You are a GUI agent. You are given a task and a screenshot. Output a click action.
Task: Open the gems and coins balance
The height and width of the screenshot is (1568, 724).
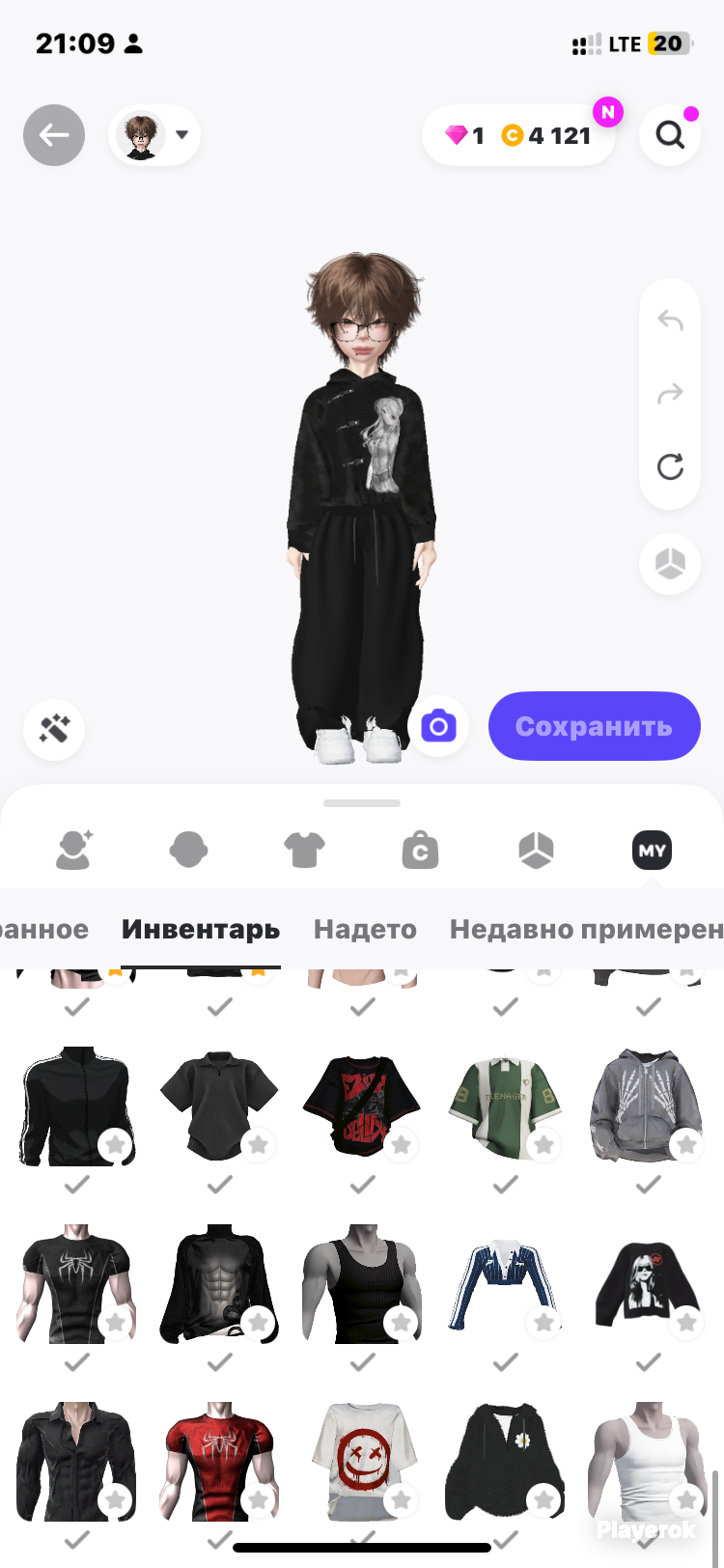coord(518,135)
